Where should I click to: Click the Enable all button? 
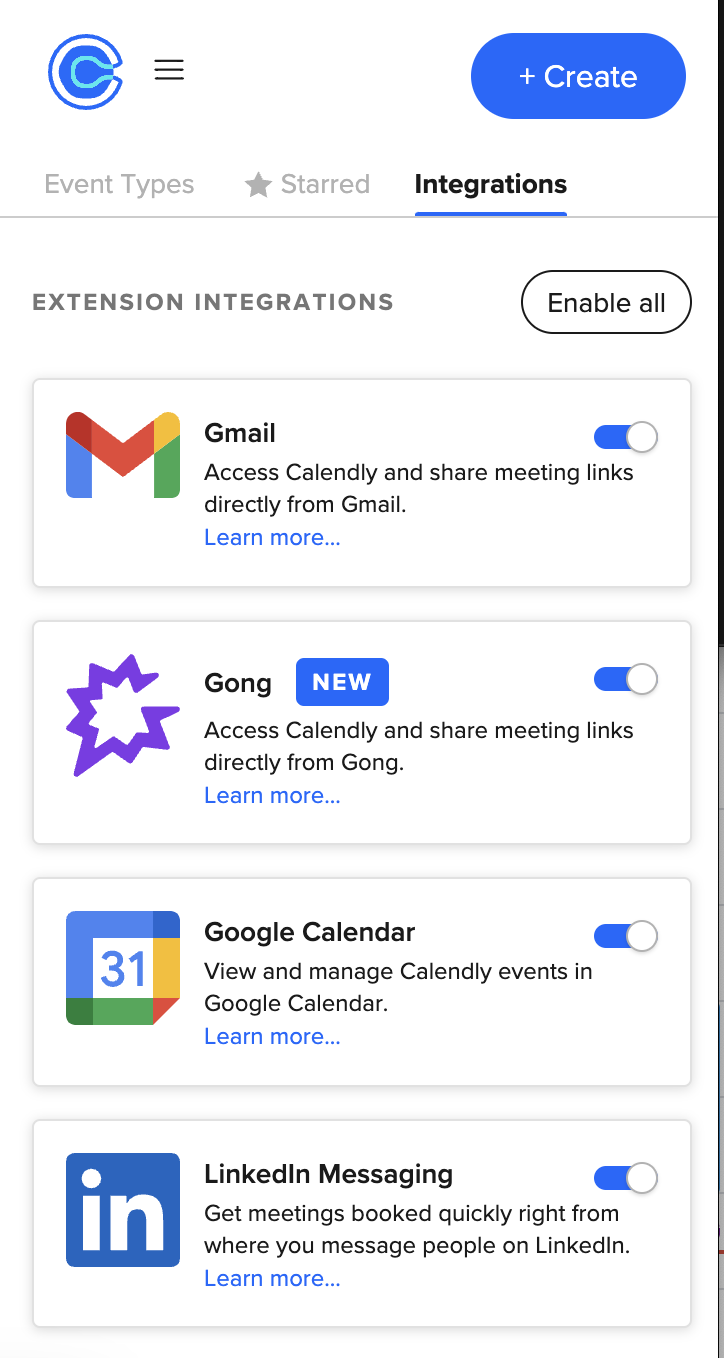pyautogui.click(x=606, y=302)
